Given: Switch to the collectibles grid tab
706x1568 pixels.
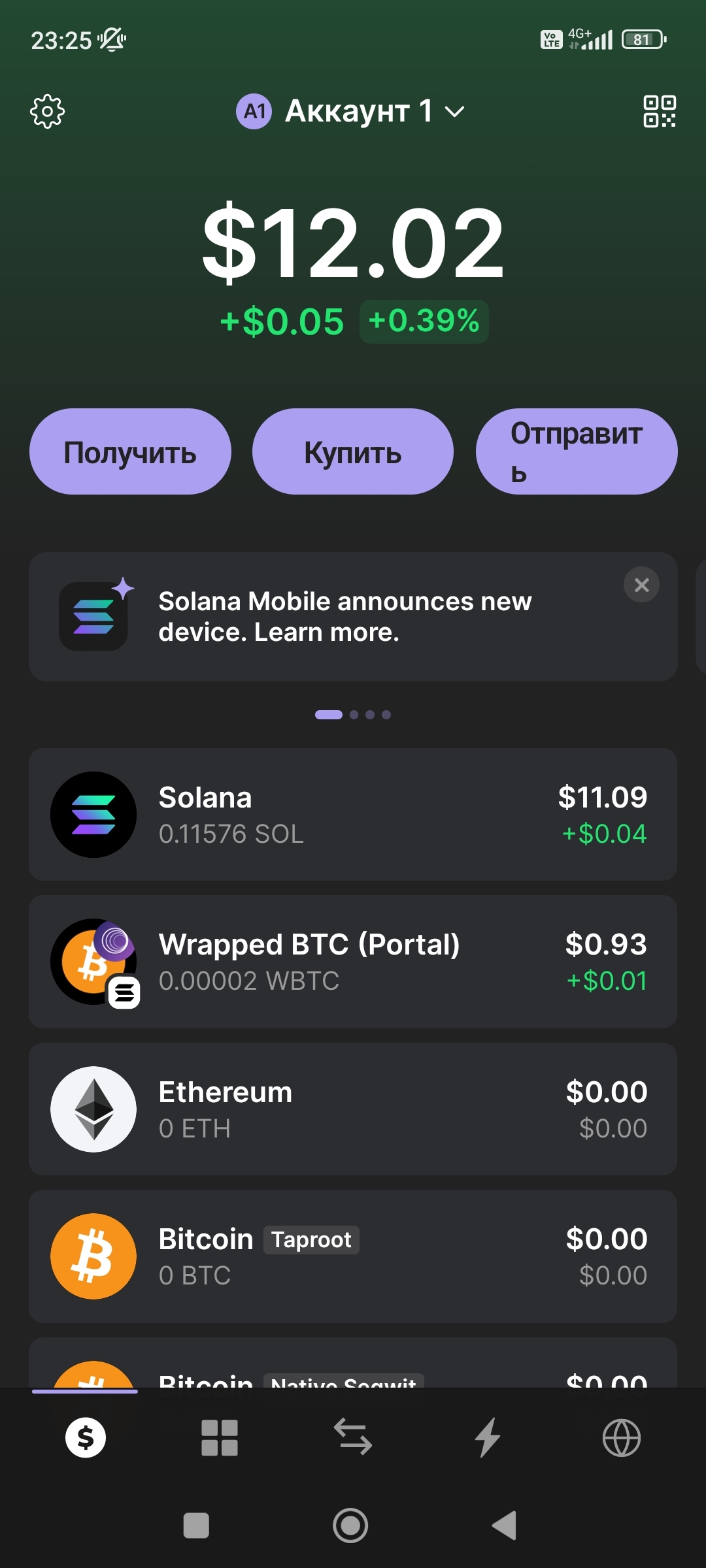Looking at the screenshot, I should point(220,1438).
